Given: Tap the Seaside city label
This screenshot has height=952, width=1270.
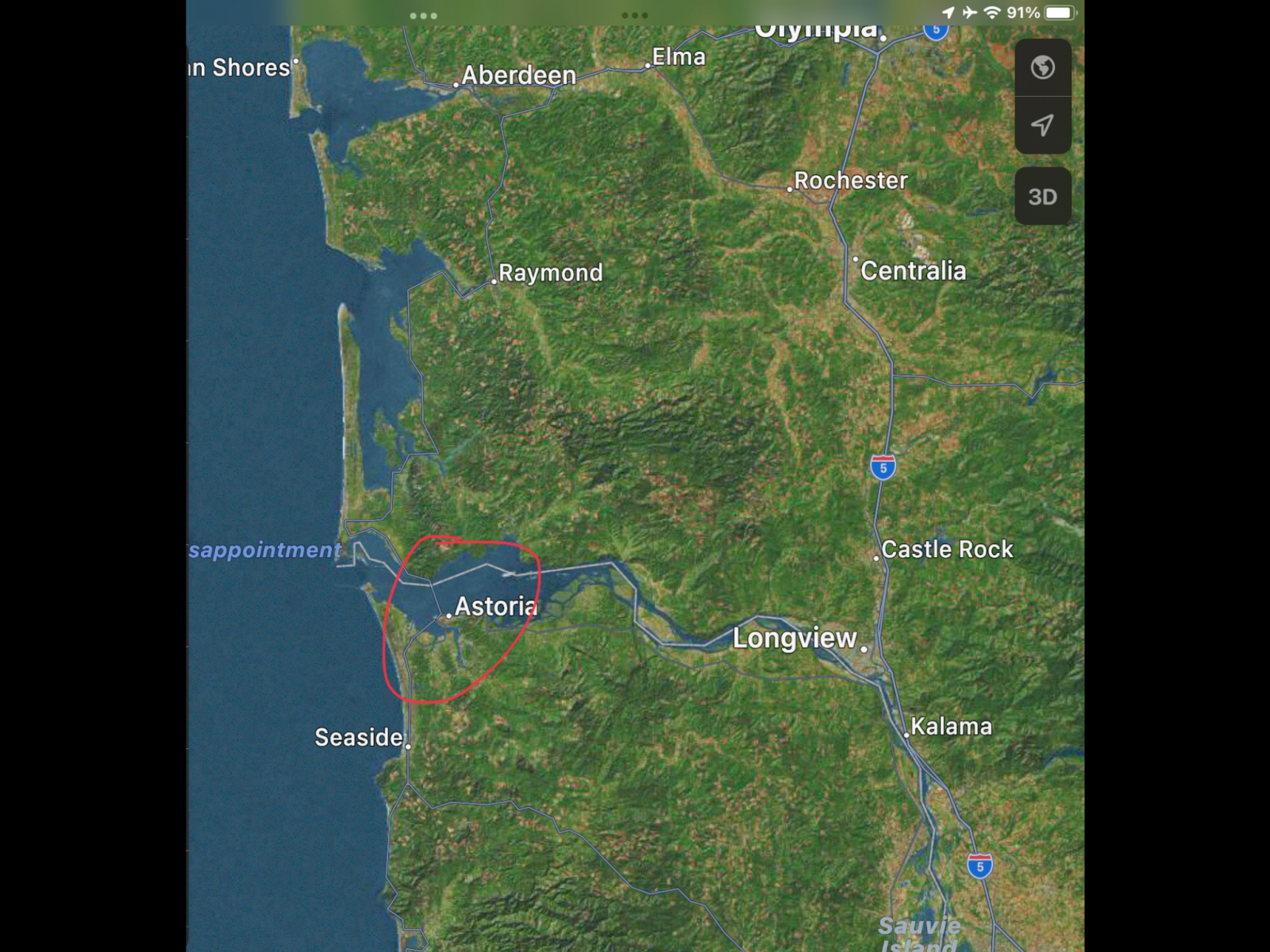Looking at the screenshot, I should 359,738.
